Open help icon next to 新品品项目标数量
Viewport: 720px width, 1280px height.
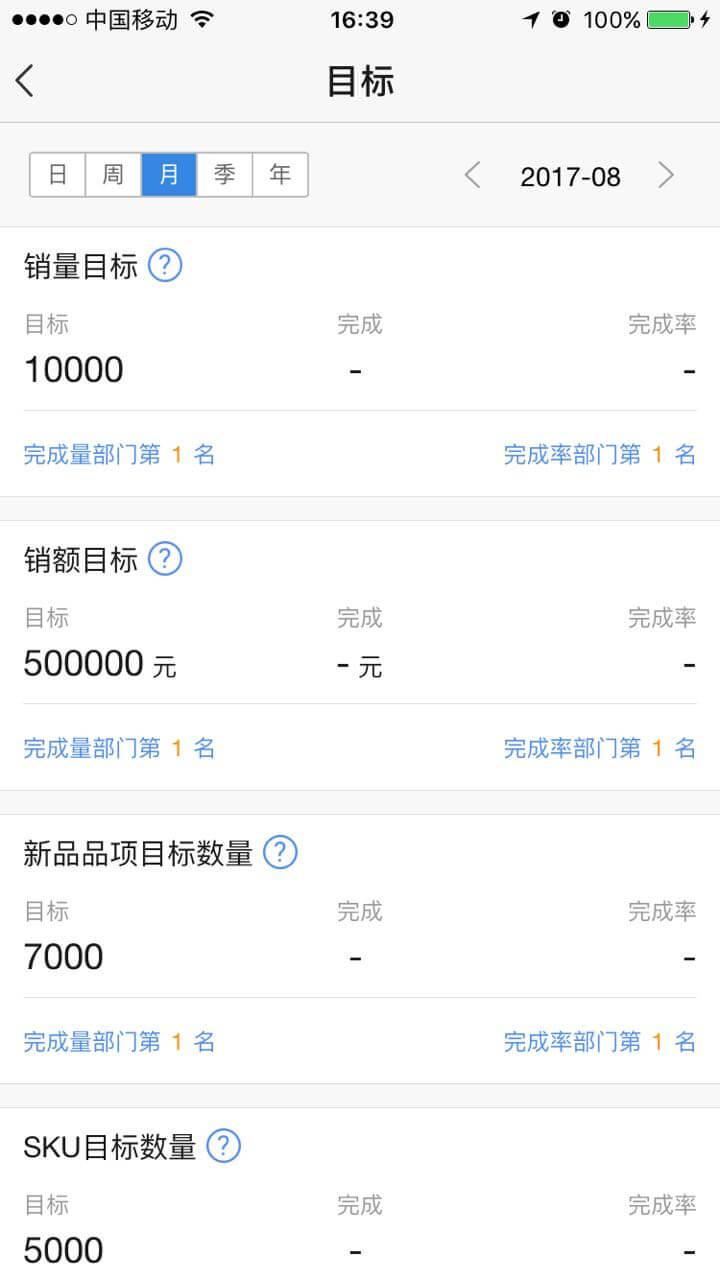280,853
